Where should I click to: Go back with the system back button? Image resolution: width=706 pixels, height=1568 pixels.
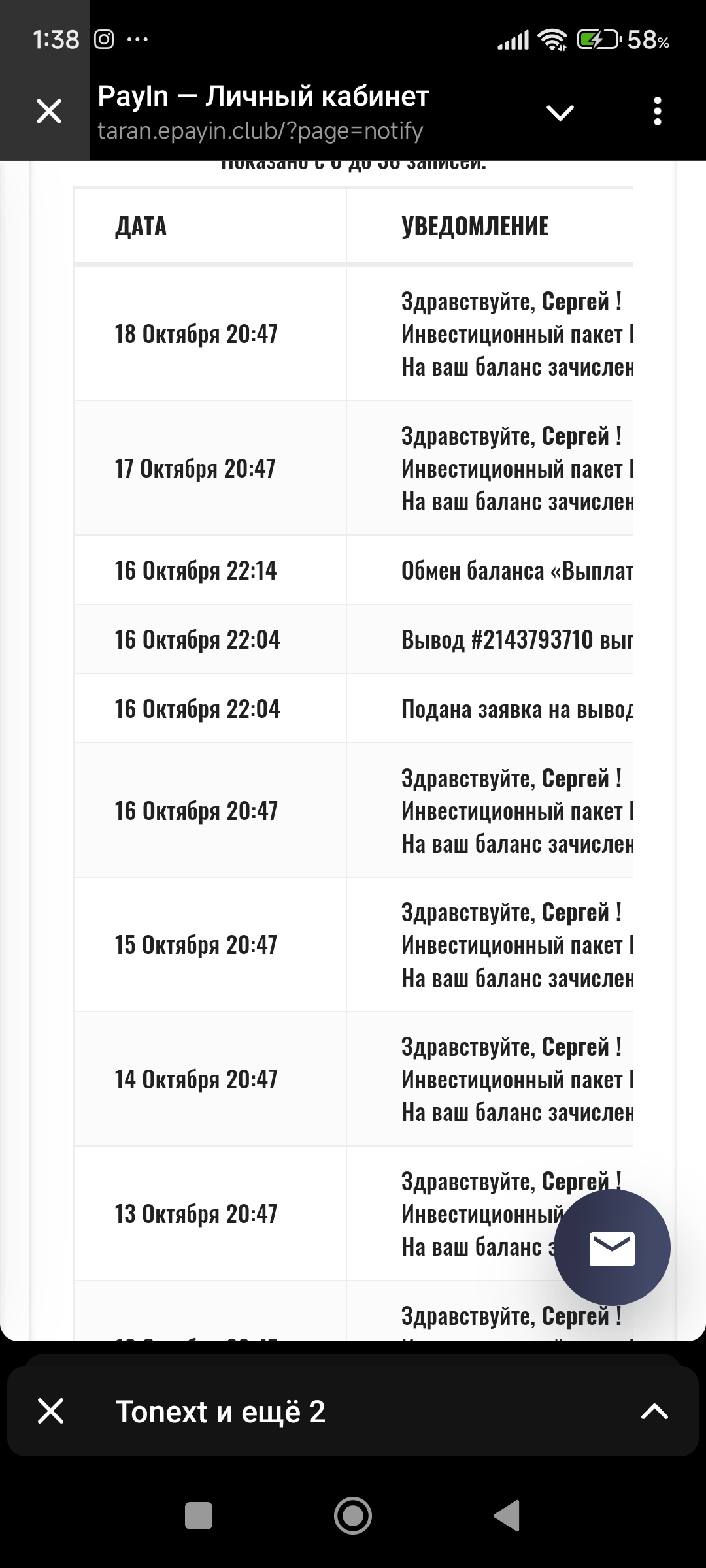[507, 1516]
